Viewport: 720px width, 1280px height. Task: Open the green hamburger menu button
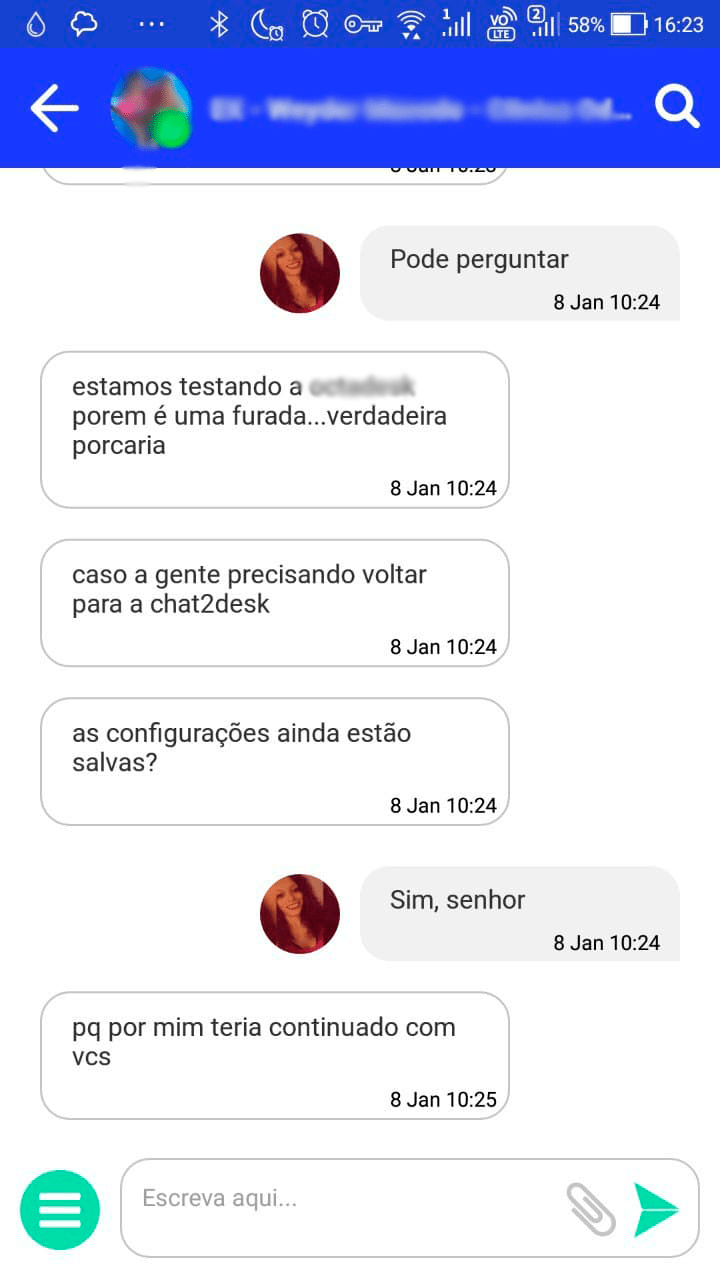60,1209
